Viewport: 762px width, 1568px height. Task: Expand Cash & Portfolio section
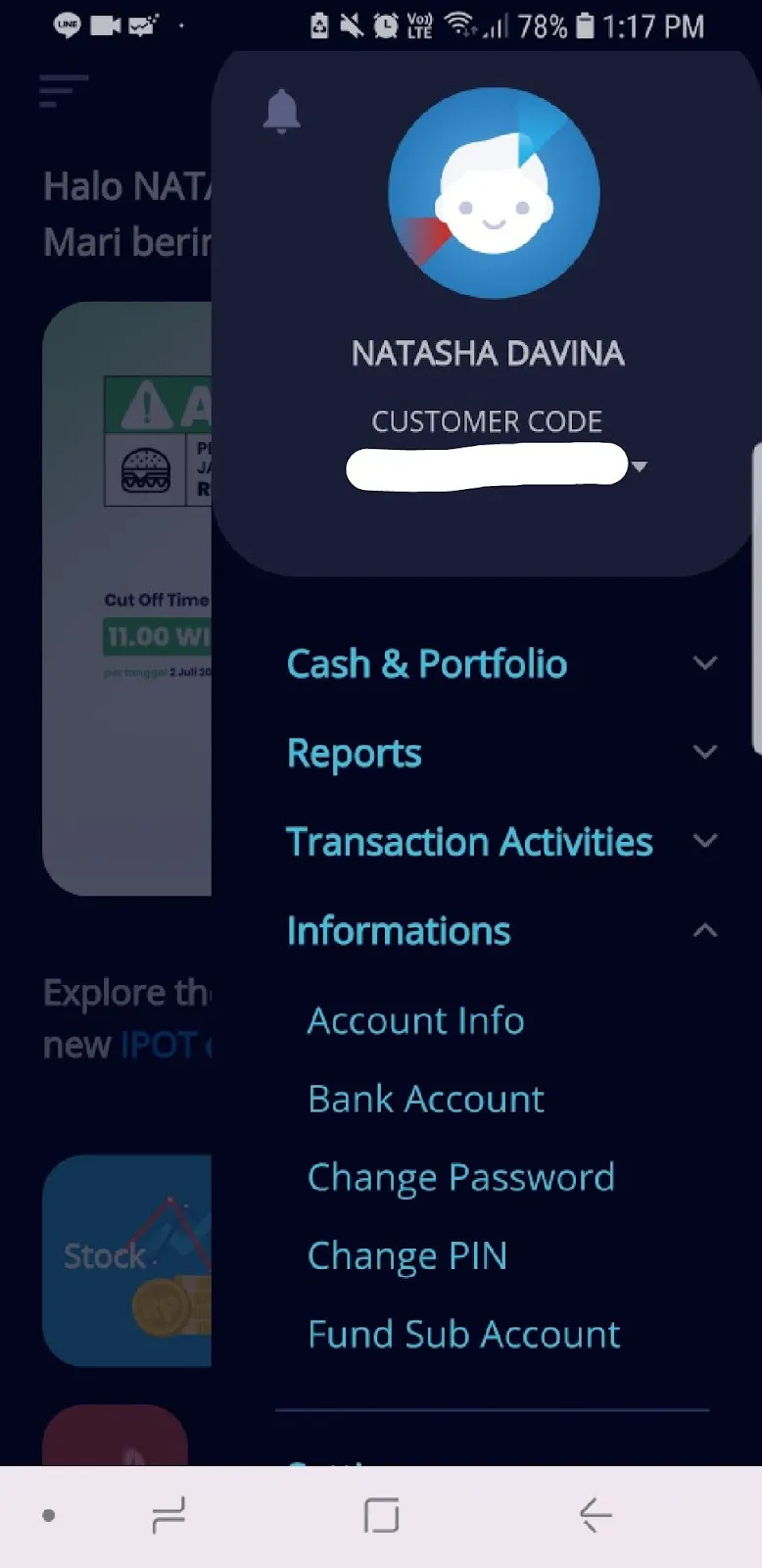(704, 664)
